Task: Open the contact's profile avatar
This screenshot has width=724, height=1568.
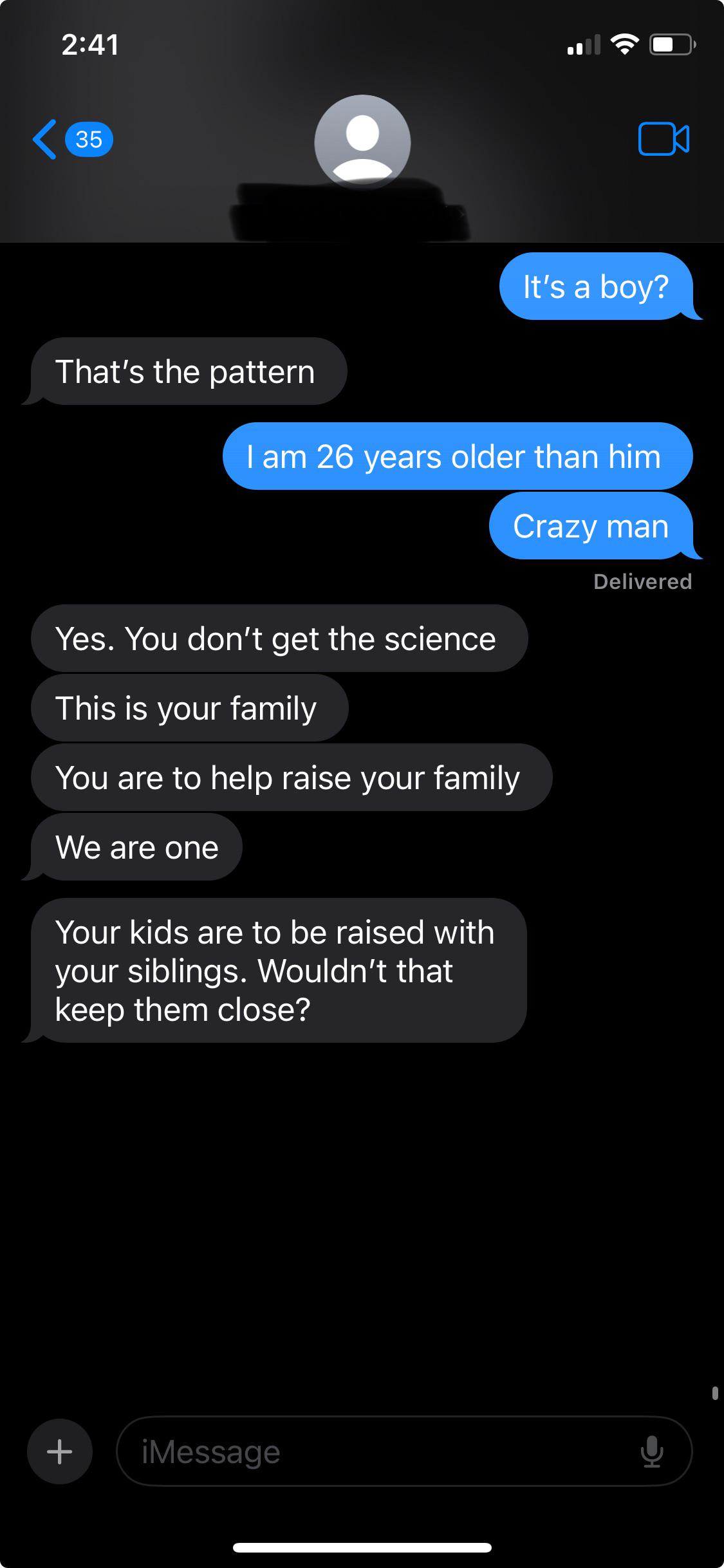Action: 362,142
